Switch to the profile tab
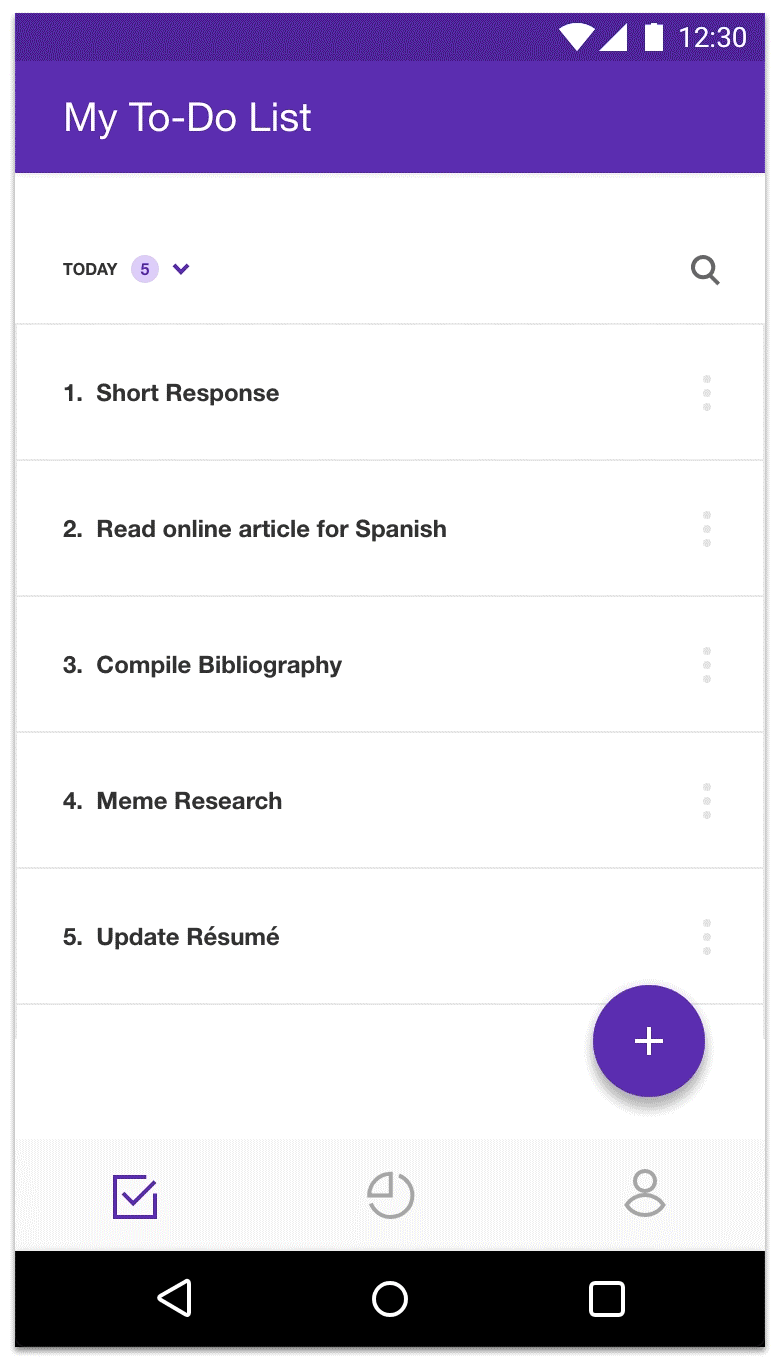The image size is (780, 1360). [x=645, y=1194]
